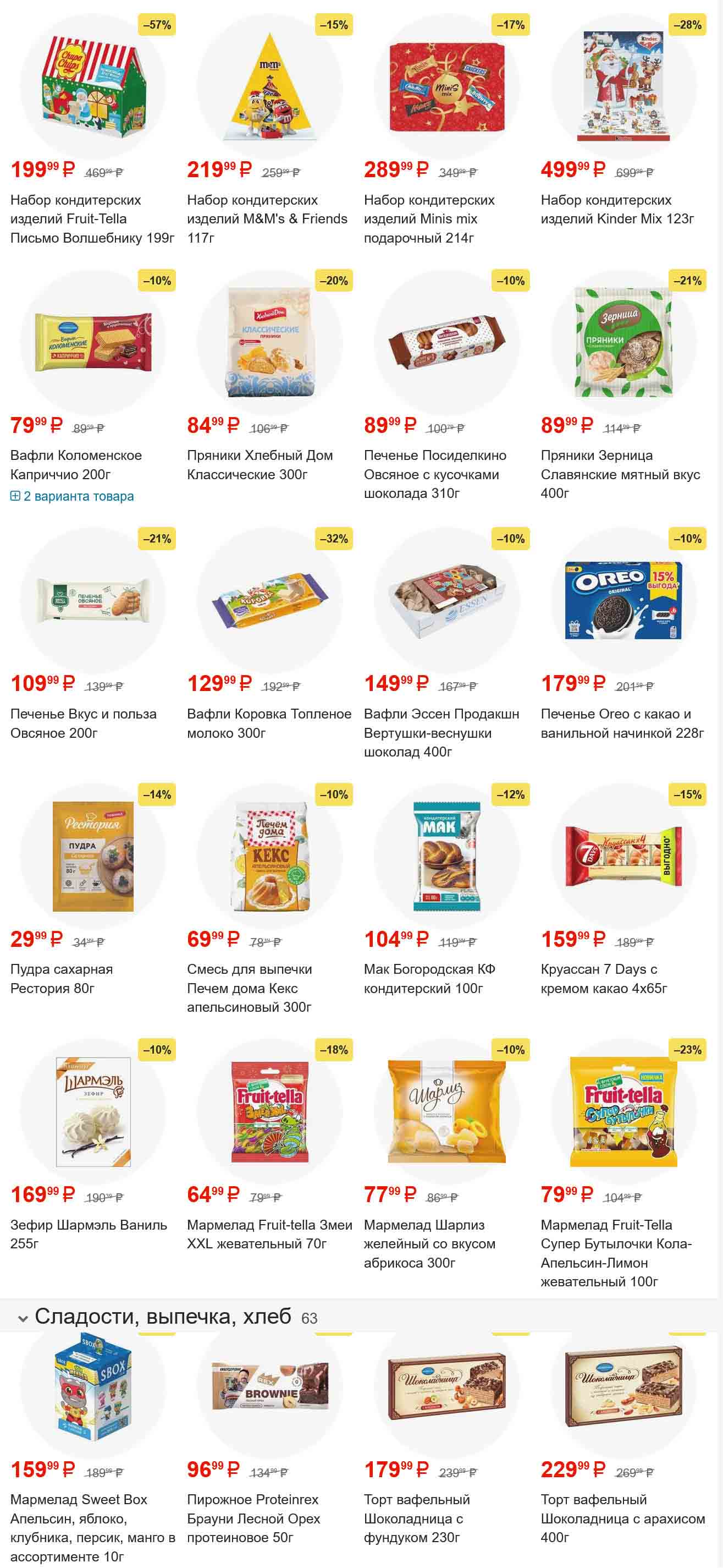Open Пирожное Proteinrex Брауни Лесной Орех

click(x=253, y=1518)
